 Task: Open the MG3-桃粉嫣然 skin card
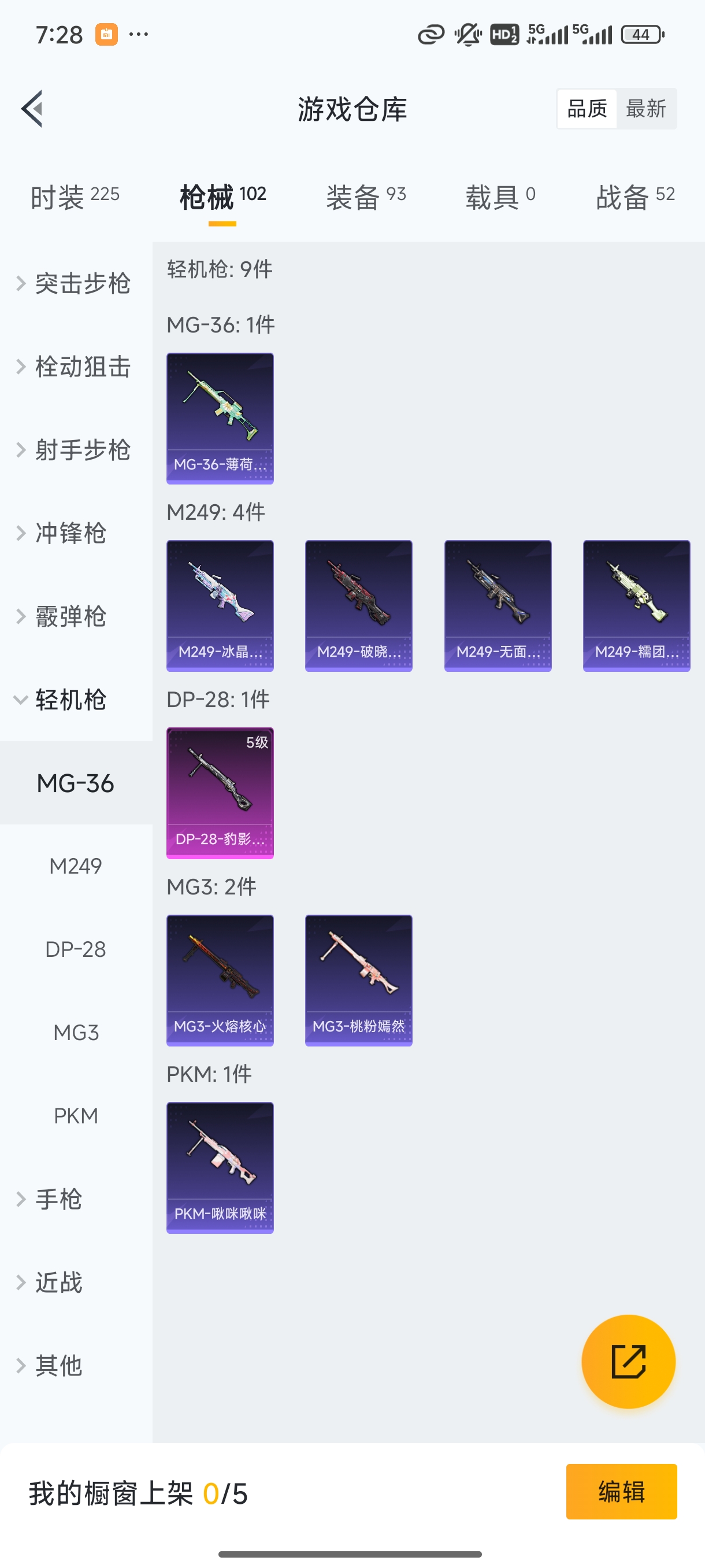(358, 980)
